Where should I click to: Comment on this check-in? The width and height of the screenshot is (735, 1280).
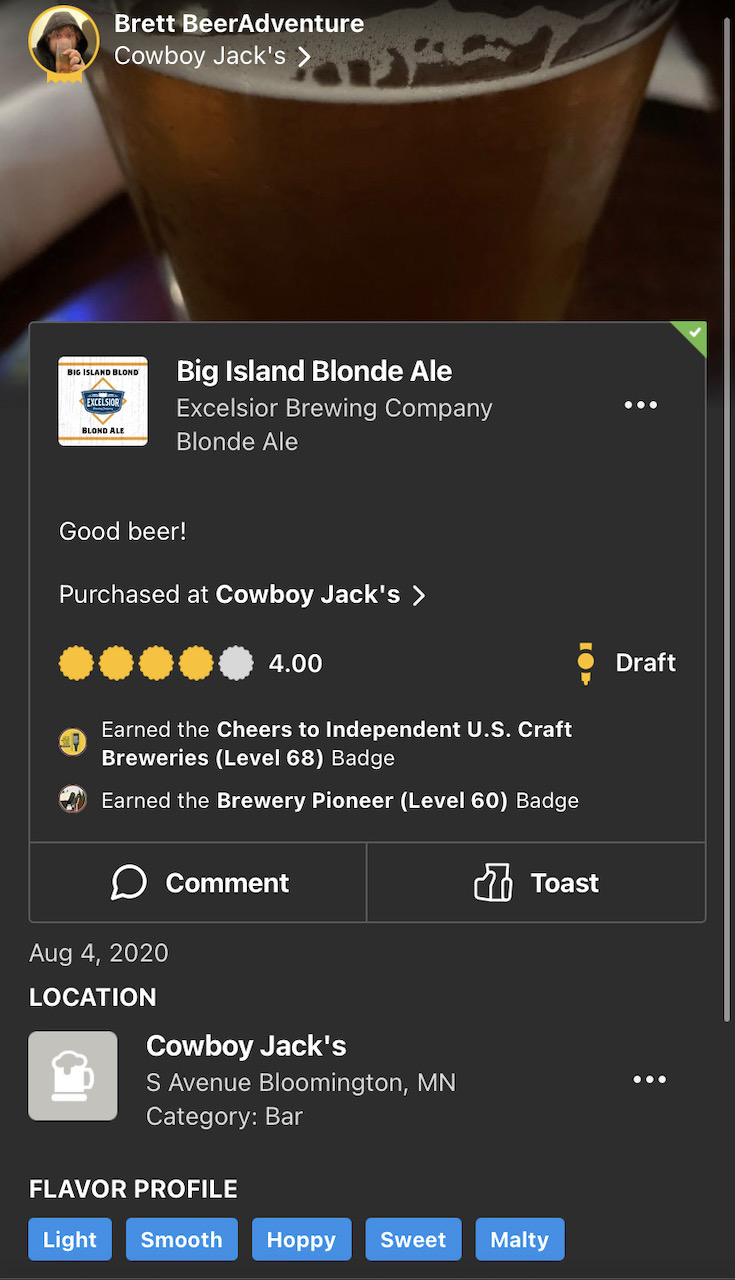pos(198,883)
